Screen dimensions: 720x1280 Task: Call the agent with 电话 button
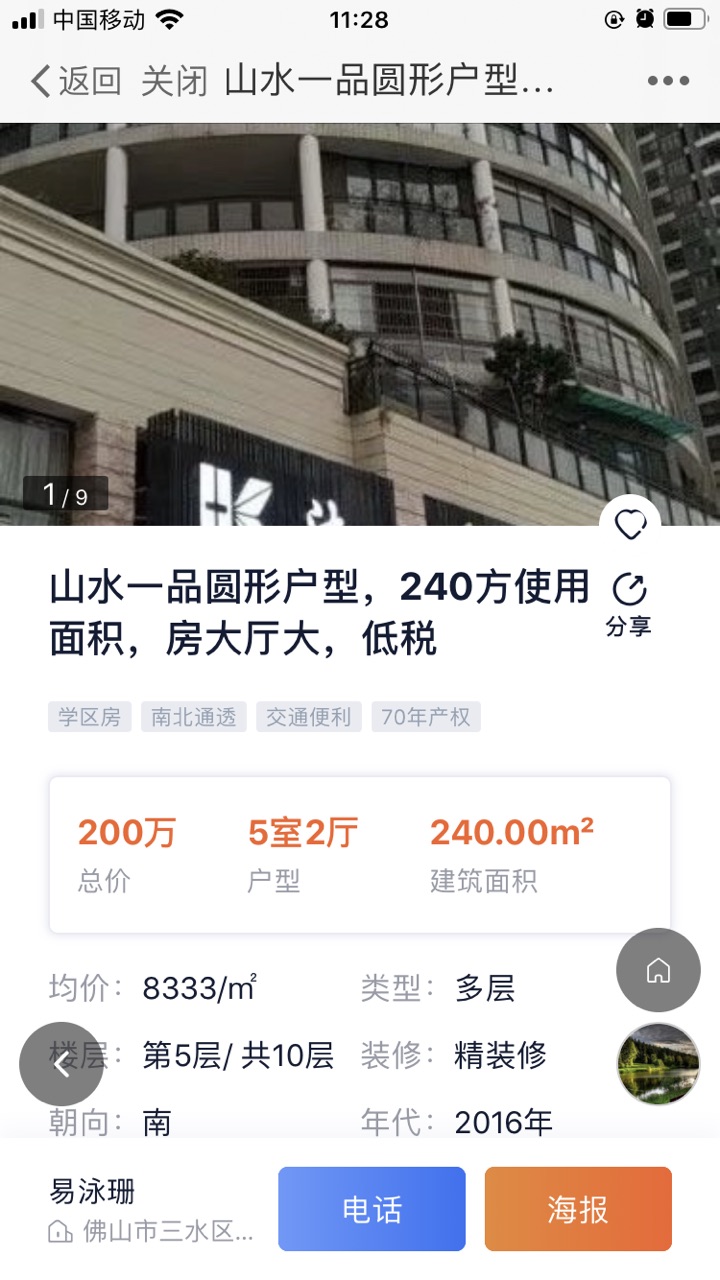click(x=372, y=1209)
